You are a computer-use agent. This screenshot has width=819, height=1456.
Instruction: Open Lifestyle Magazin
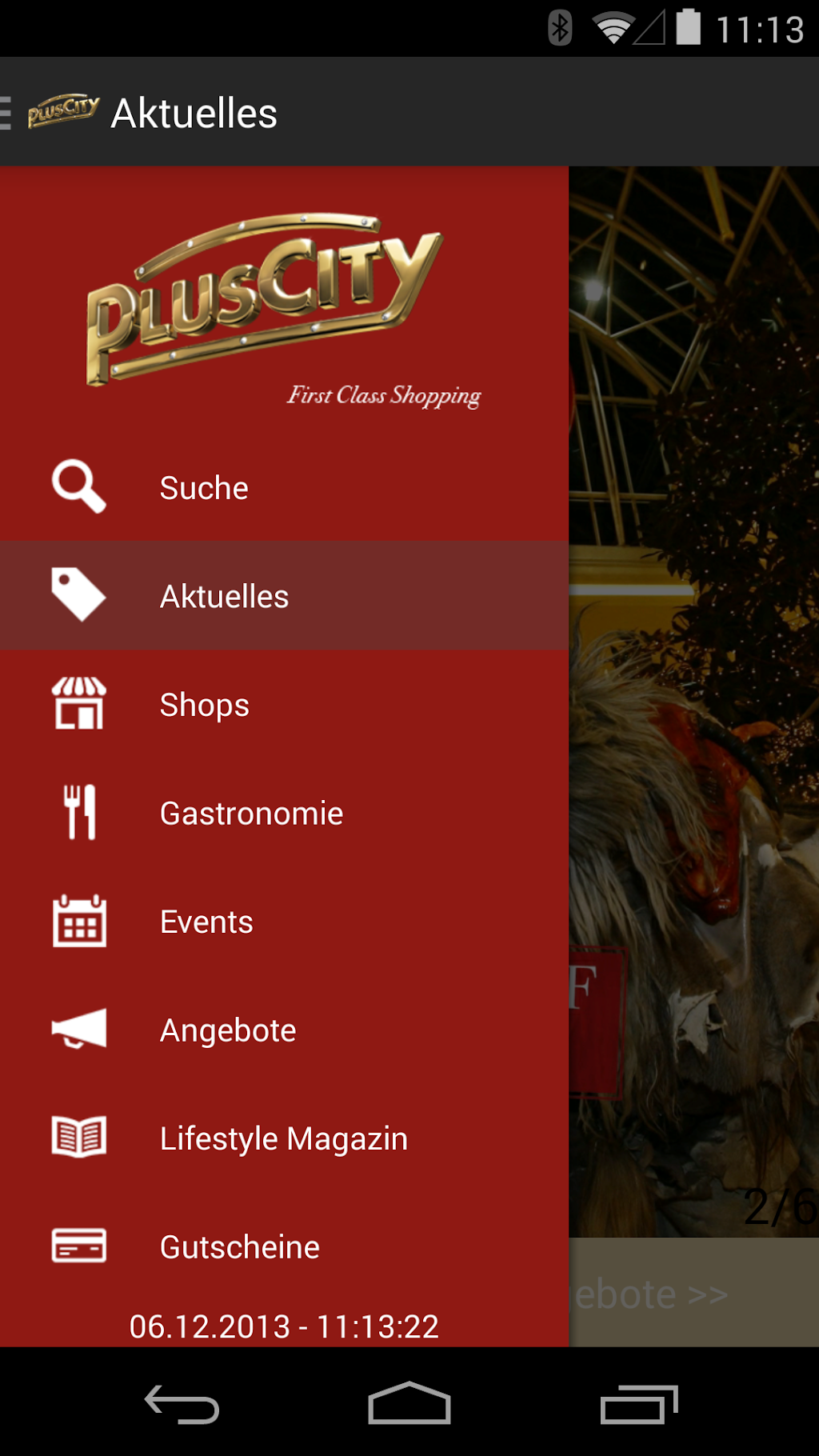click(283, 1138)
